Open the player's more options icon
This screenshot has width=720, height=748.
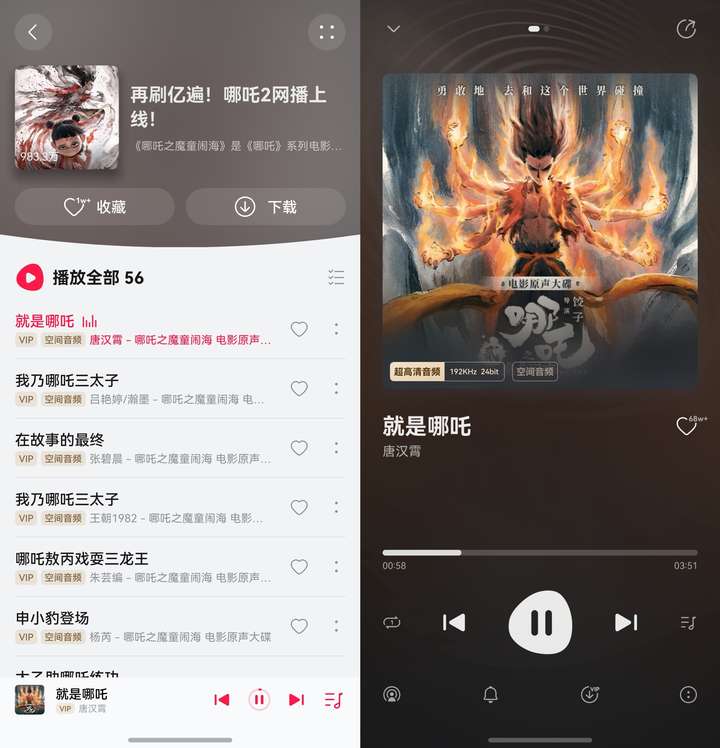[x=687, y=694]
